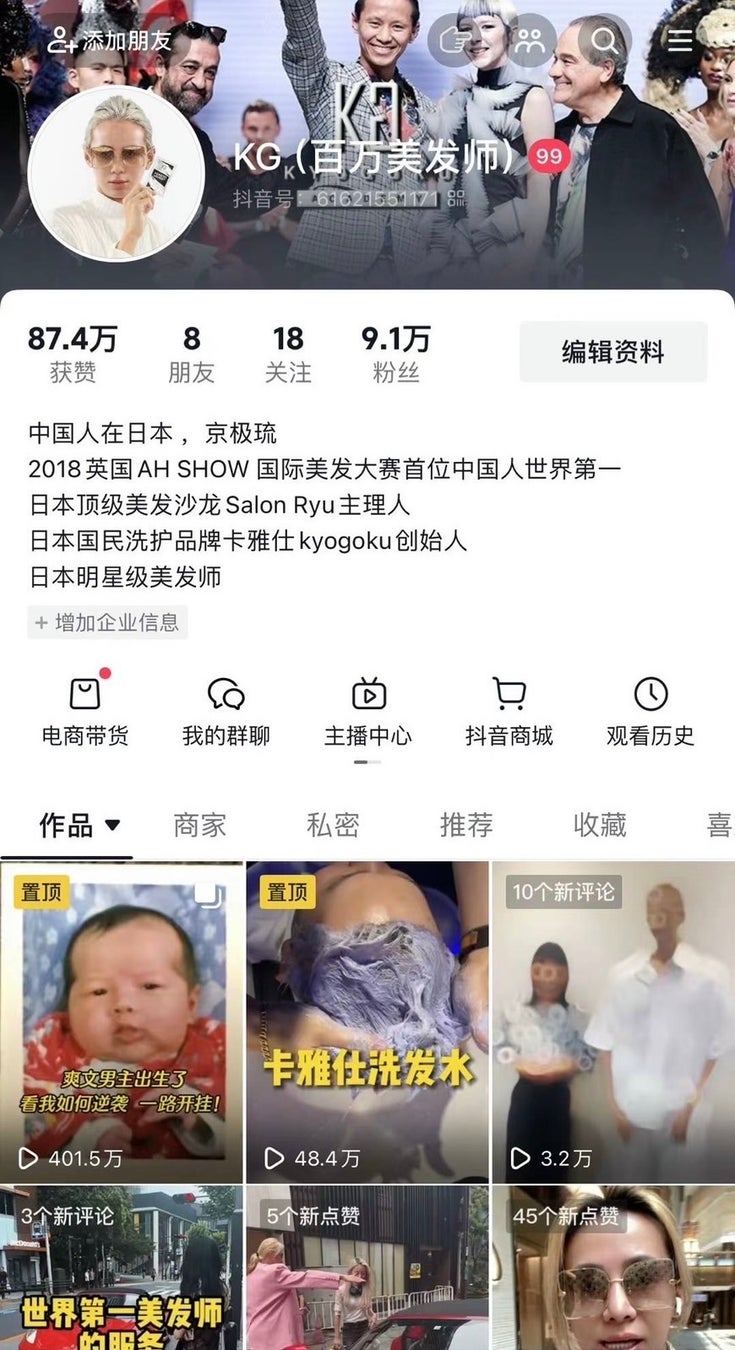Open the pinned 爽文男主出生了 video
The width and height of the screenshot is (735, 1350).
(121, 1022)
